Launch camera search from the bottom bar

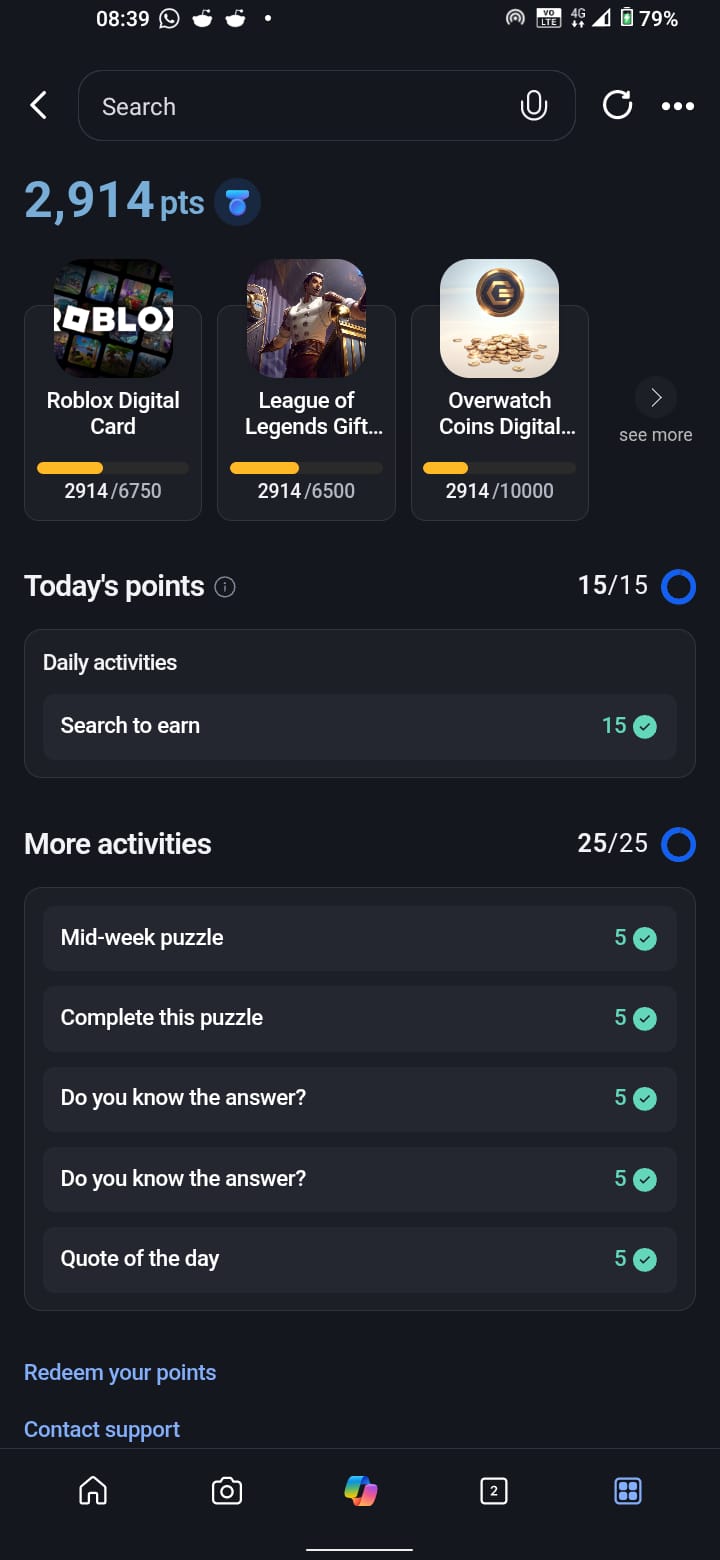[227, 1491]
